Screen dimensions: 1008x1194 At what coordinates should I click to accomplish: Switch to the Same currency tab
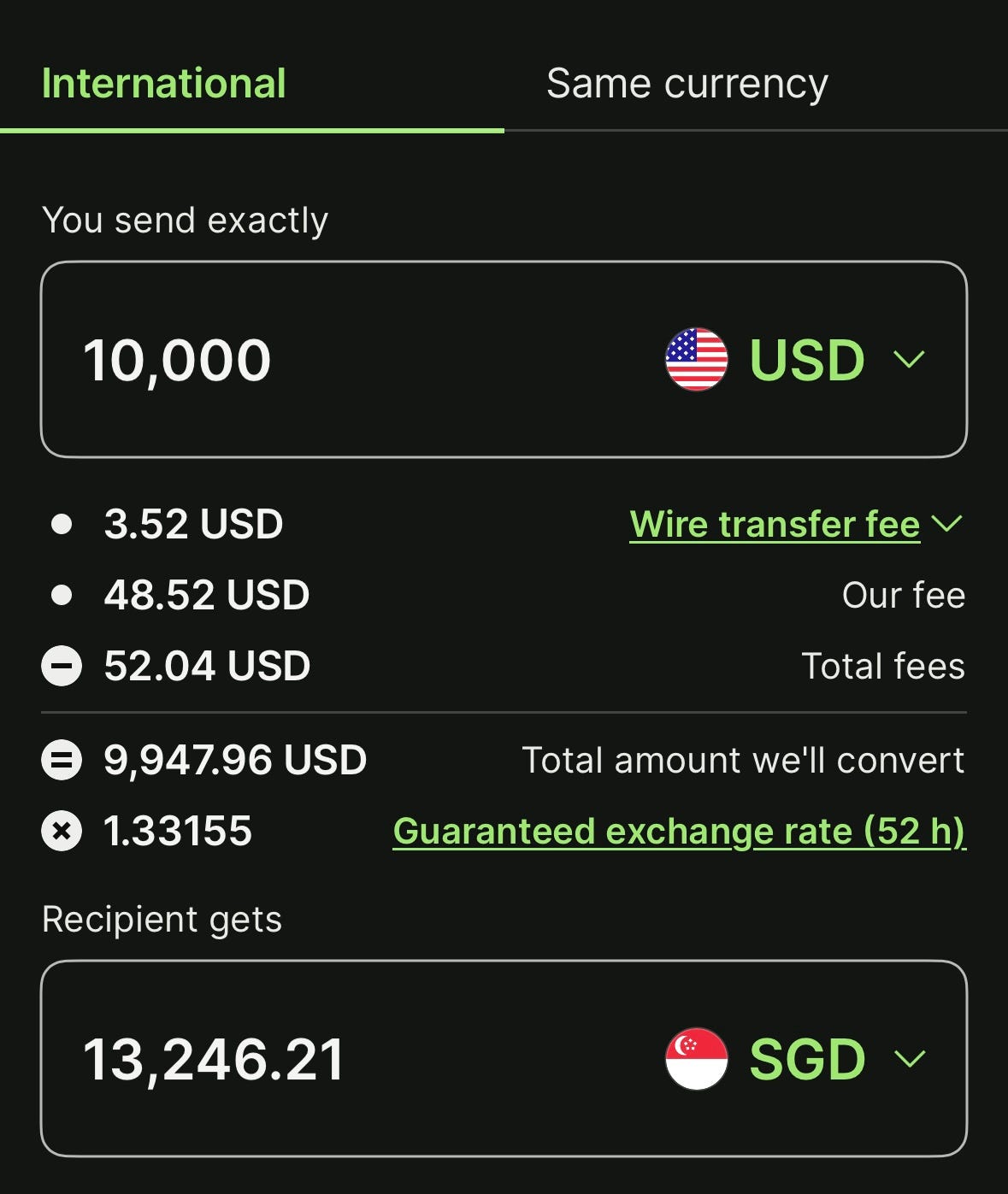(687, 83)
